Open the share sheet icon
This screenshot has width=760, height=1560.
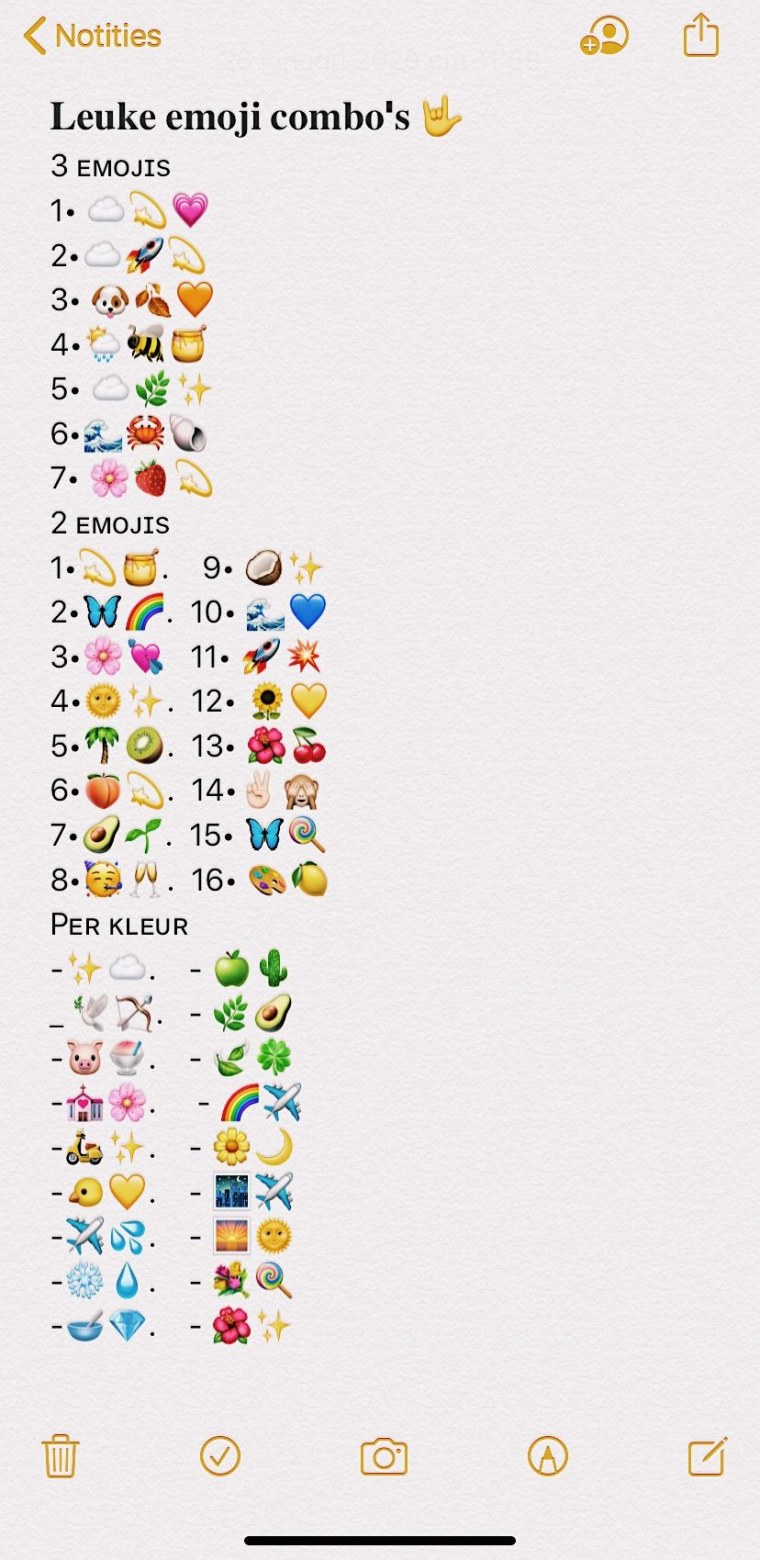[701, 35]
